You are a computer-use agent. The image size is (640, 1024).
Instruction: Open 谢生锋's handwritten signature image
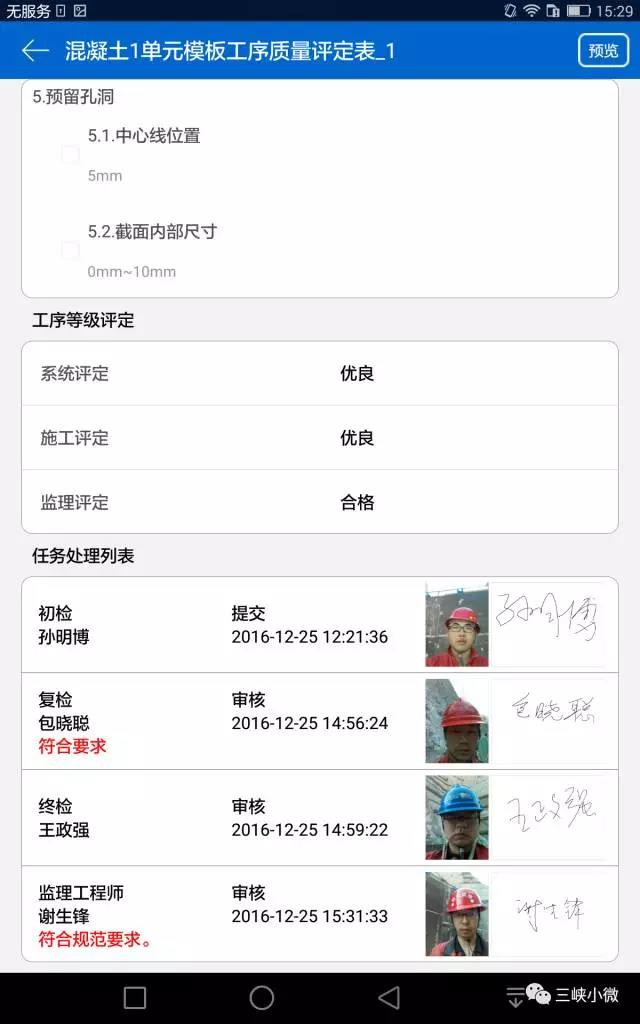(x=547, y=914)
